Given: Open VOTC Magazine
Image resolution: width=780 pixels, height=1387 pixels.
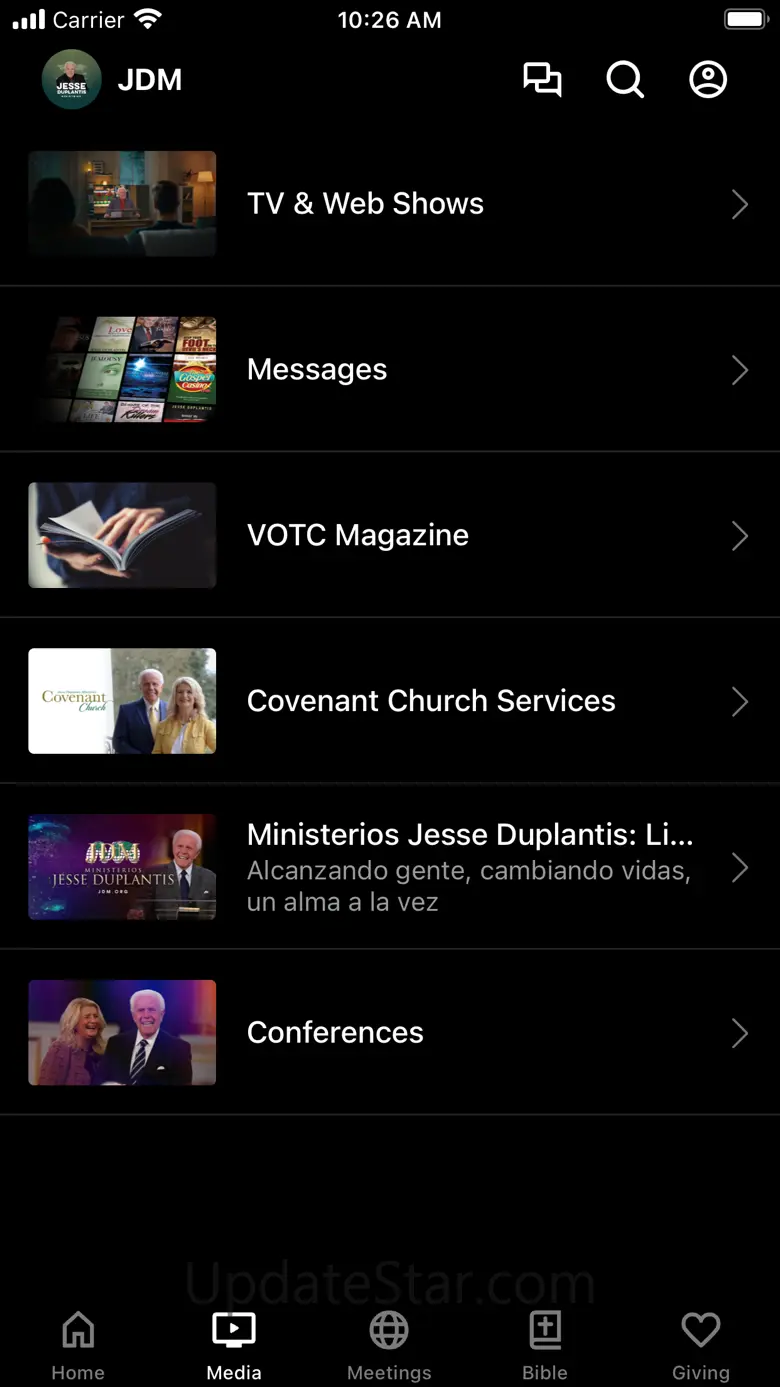Looking at the screenshot, I should coord(390,536).
